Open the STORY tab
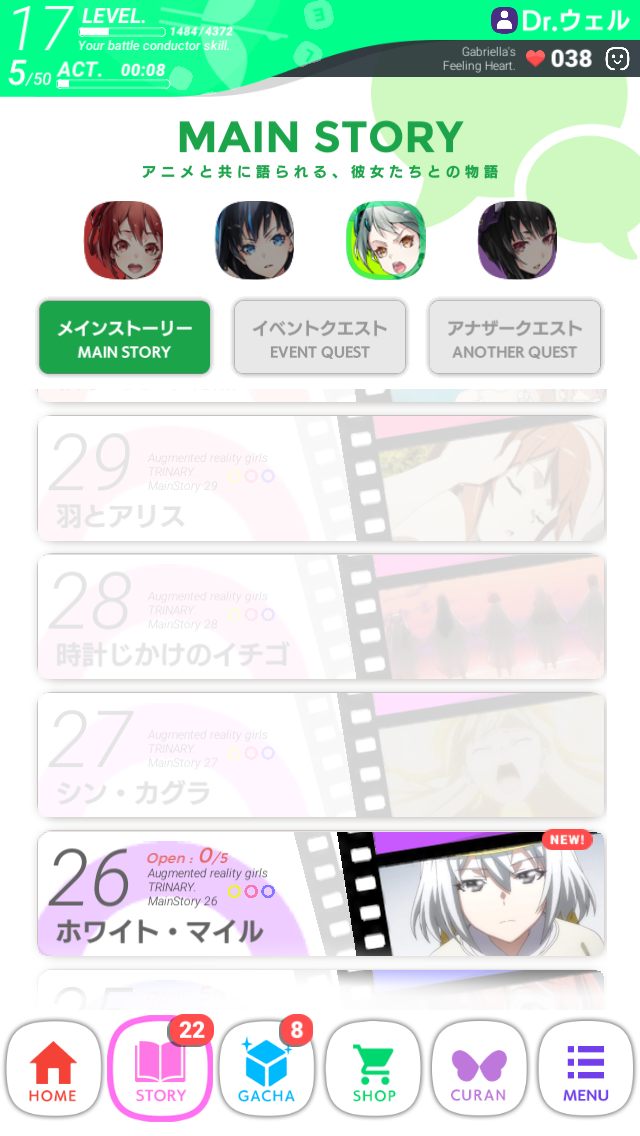The image size is (640, 1136). pos(160,1069)
